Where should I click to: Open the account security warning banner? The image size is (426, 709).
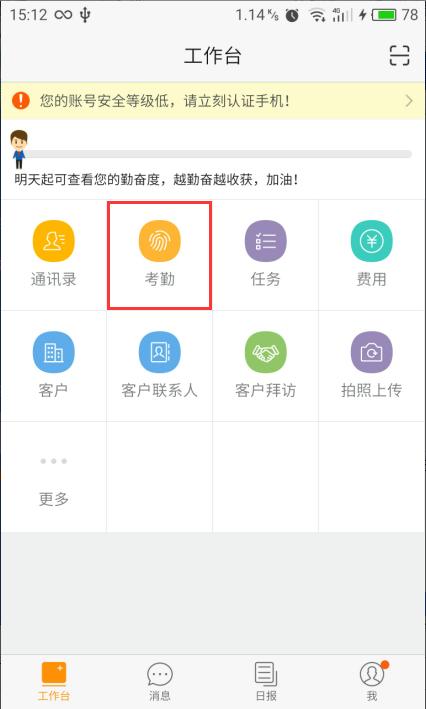point(213,100)
